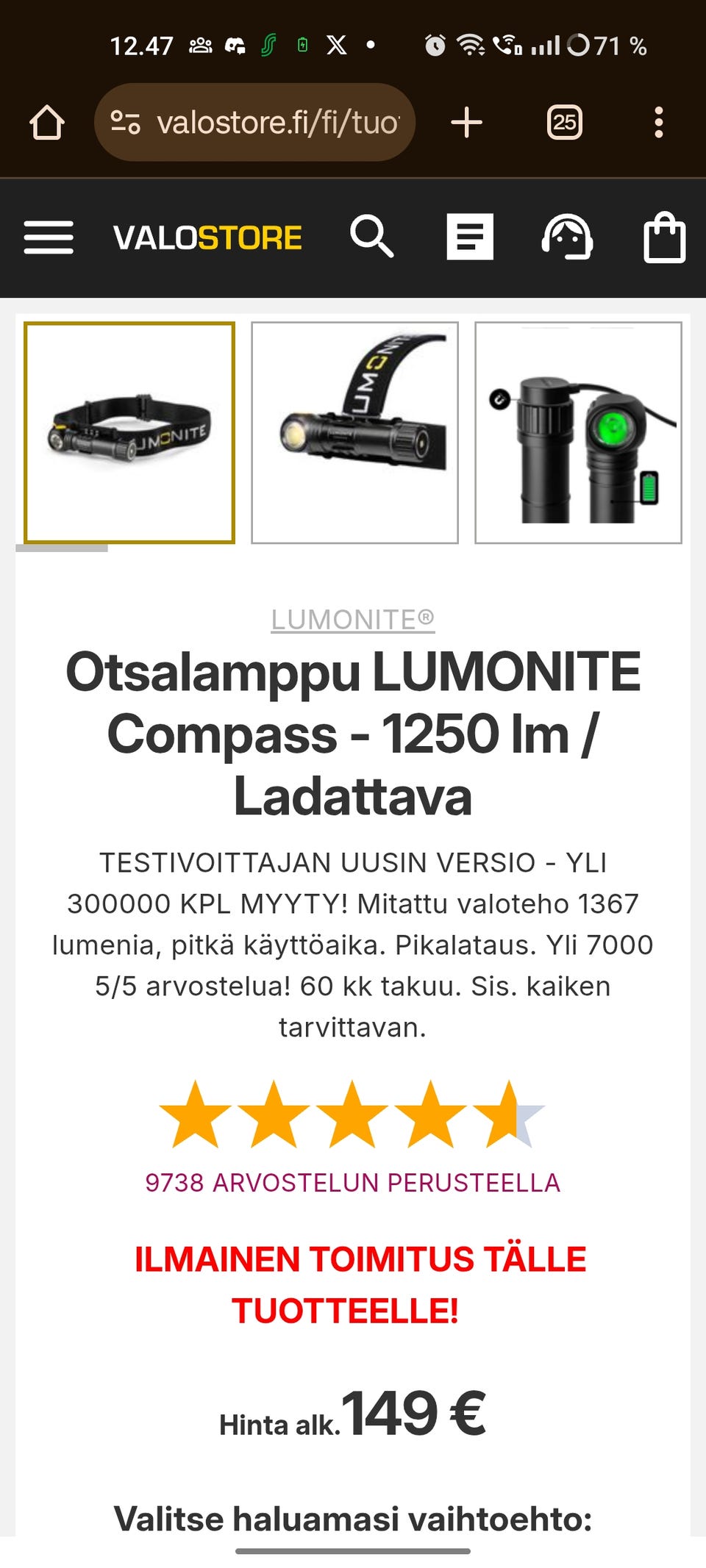
Task: Open the browser home page
Action: 47,123
